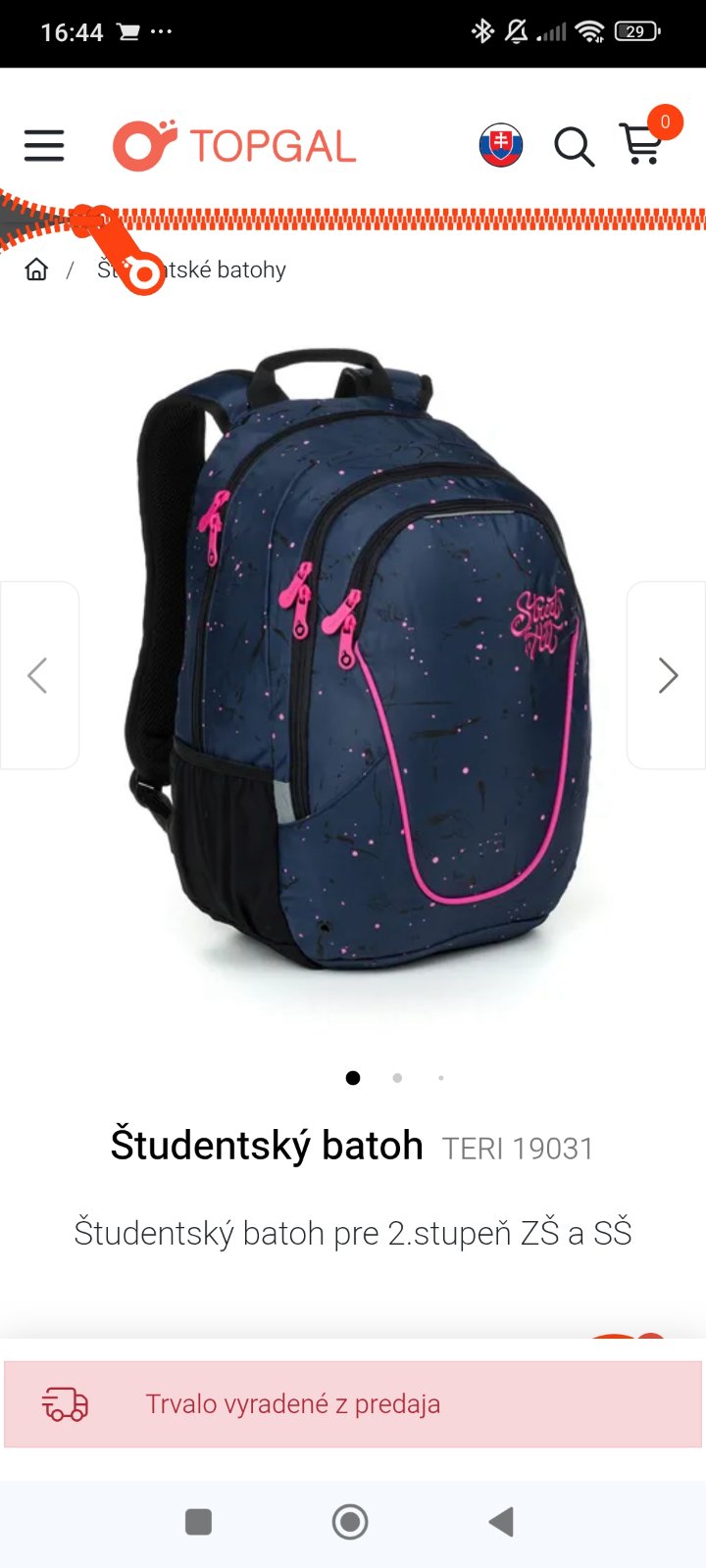Open the search magnifier
Viewport: 706px width, 1568px height.
(x=574, y=147)
